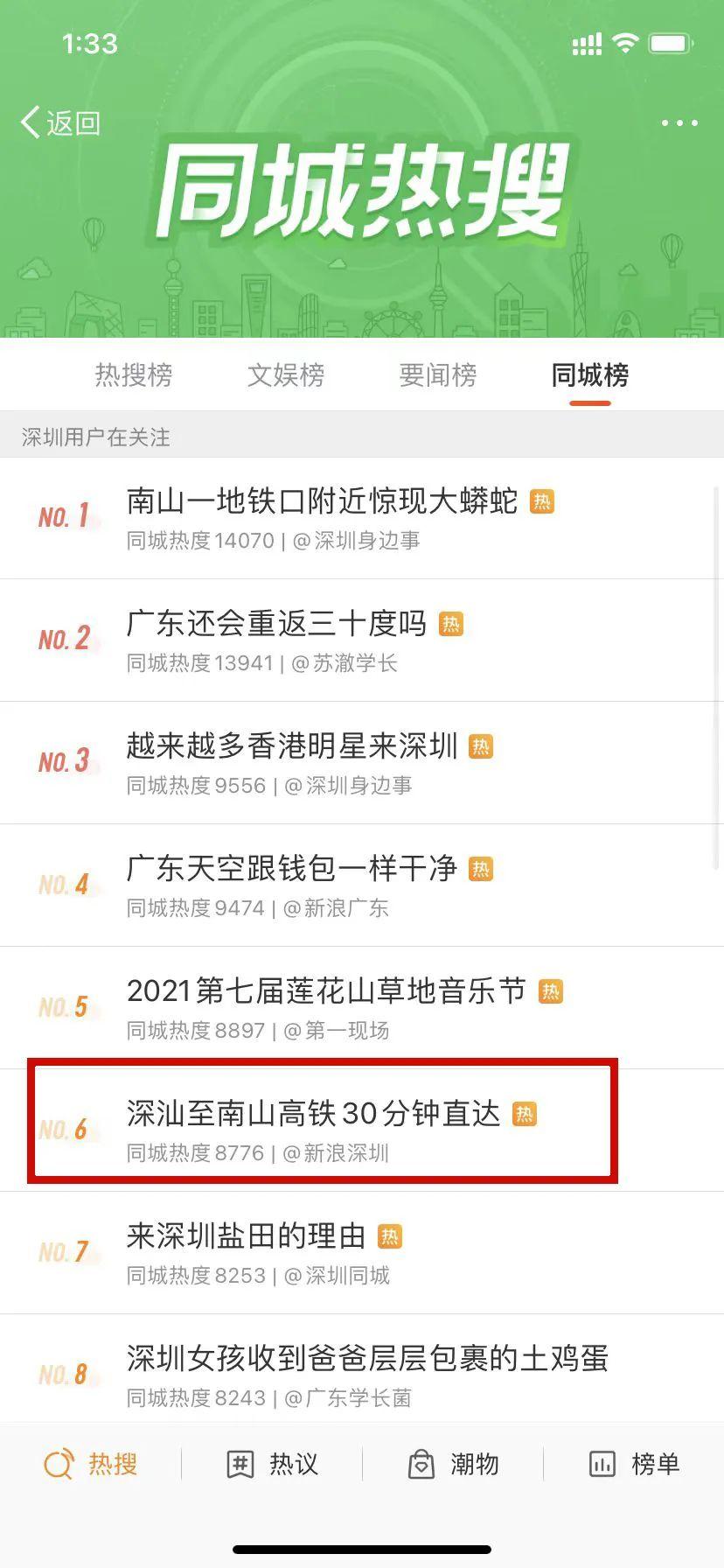The height and width of the screenshot is (1568, 724).
Task: Open topic 广东天空跟钱包一样干净
Action: coord(292,870)
